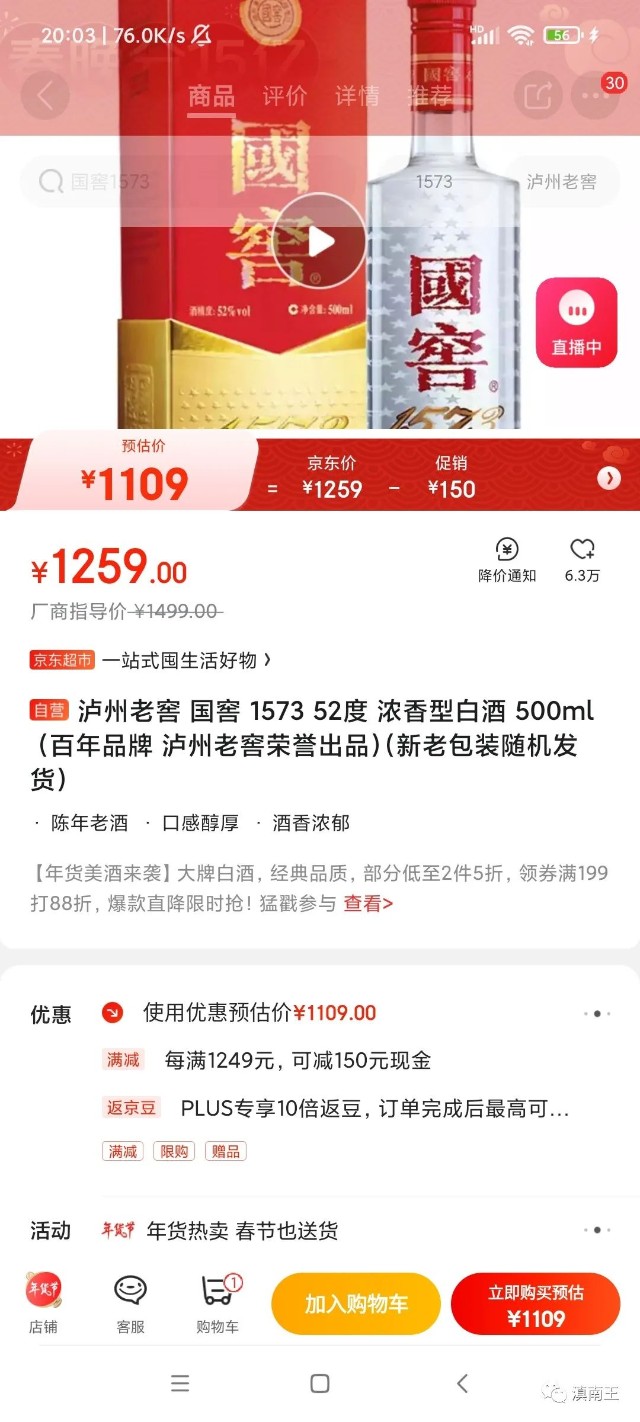Tap 加入购物车 to add to cart
640x1422 pixels.
click(x=356, y=1304)
